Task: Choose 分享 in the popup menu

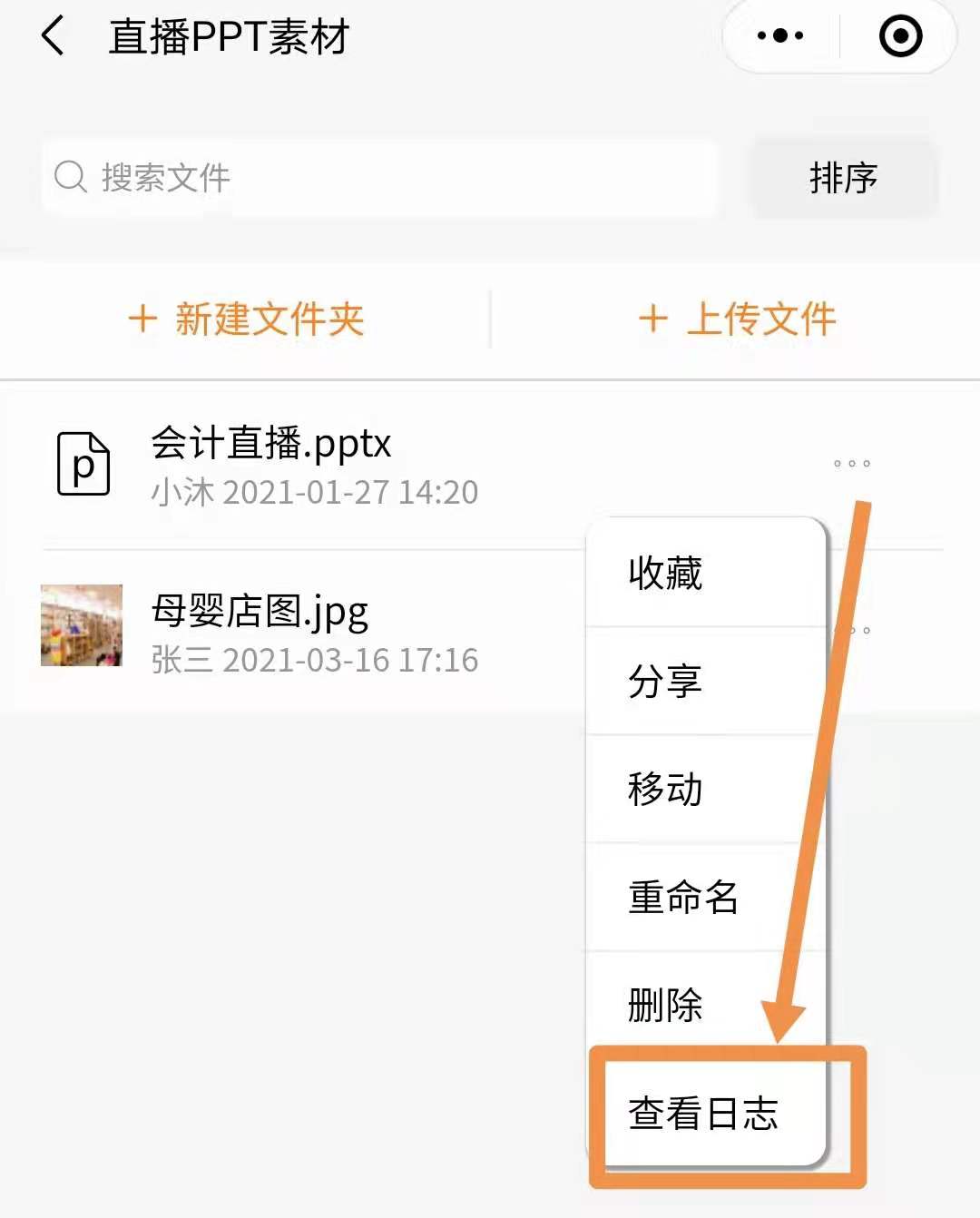Action: point(665,681)
